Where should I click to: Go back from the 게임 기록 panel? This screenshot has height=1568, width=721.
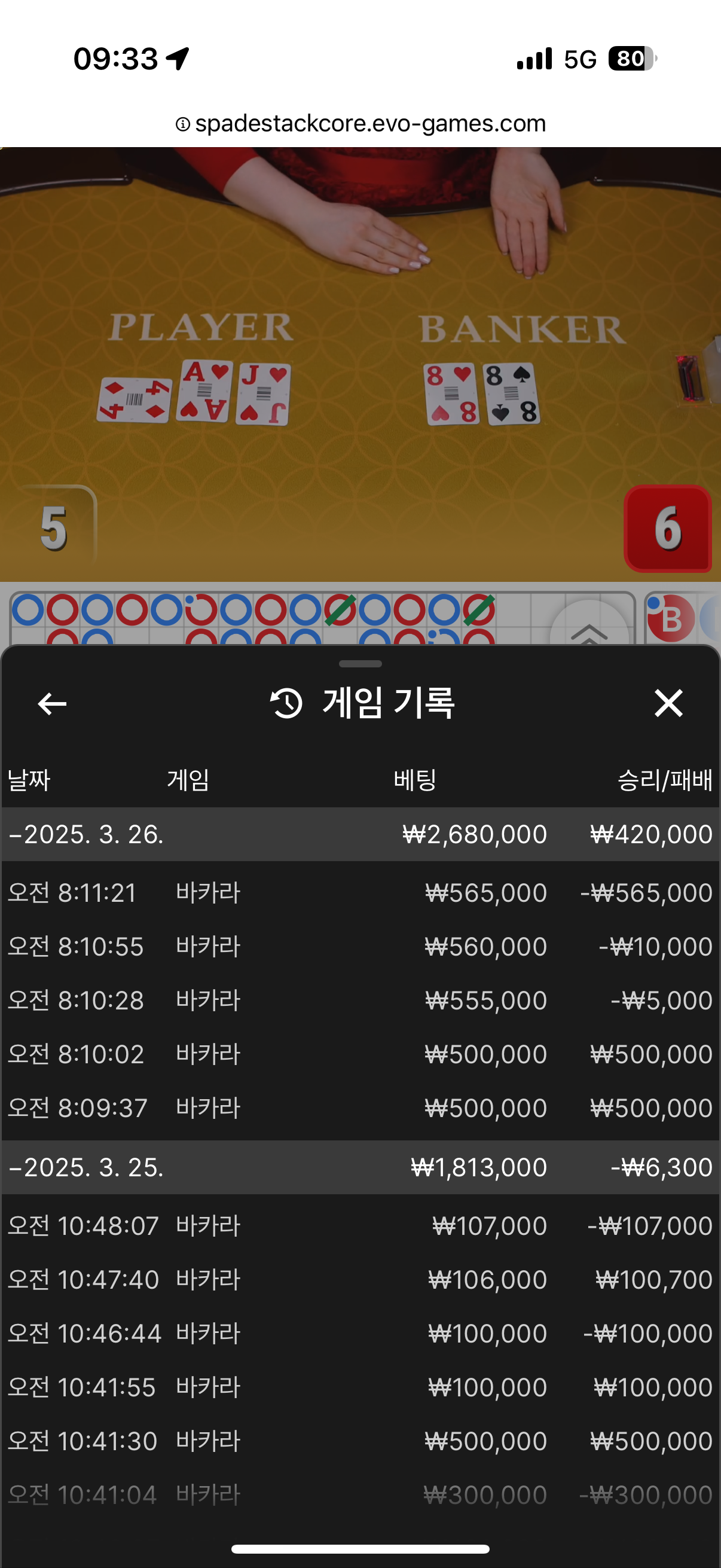tap(53, 704)
